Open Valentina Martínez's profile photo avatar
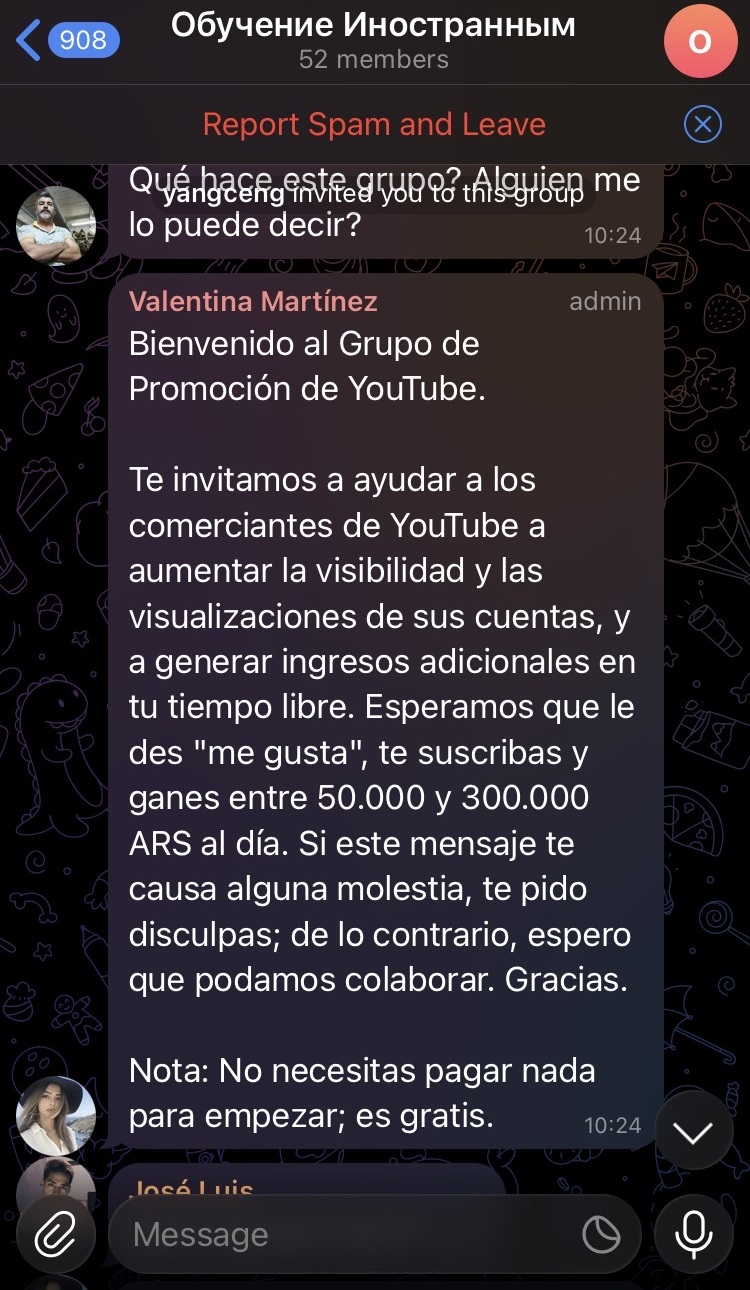Viewport: 750px width, 1290px height. point(56,1116)
